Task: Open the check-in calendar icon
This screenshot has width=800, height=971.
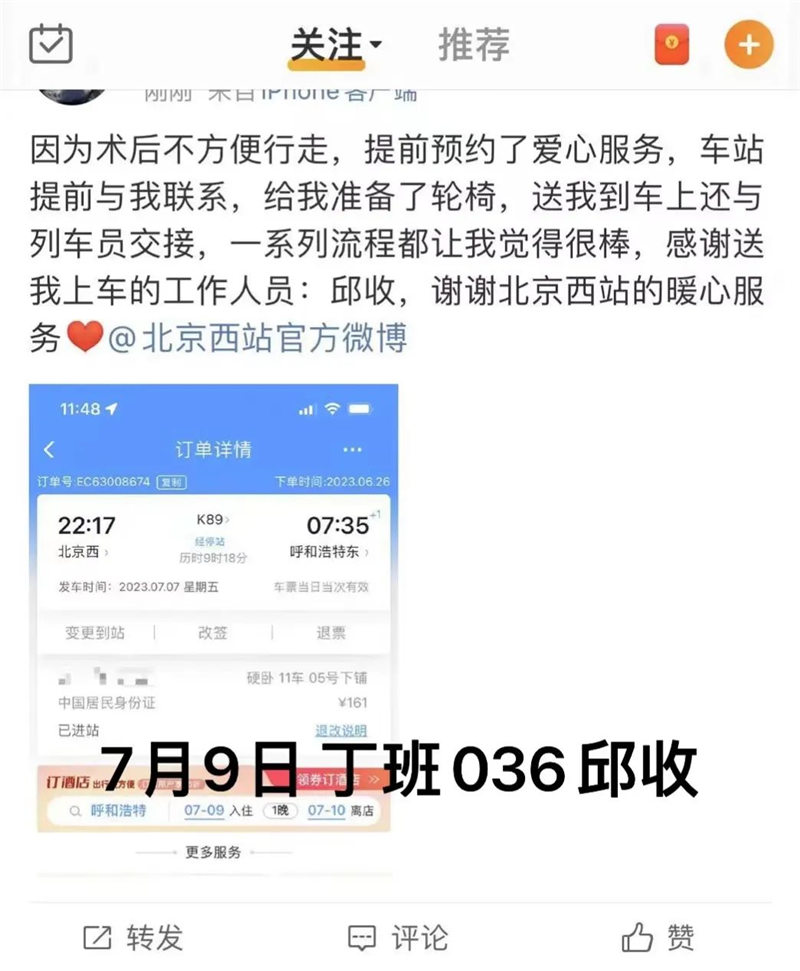Action: tap(51, 44)
